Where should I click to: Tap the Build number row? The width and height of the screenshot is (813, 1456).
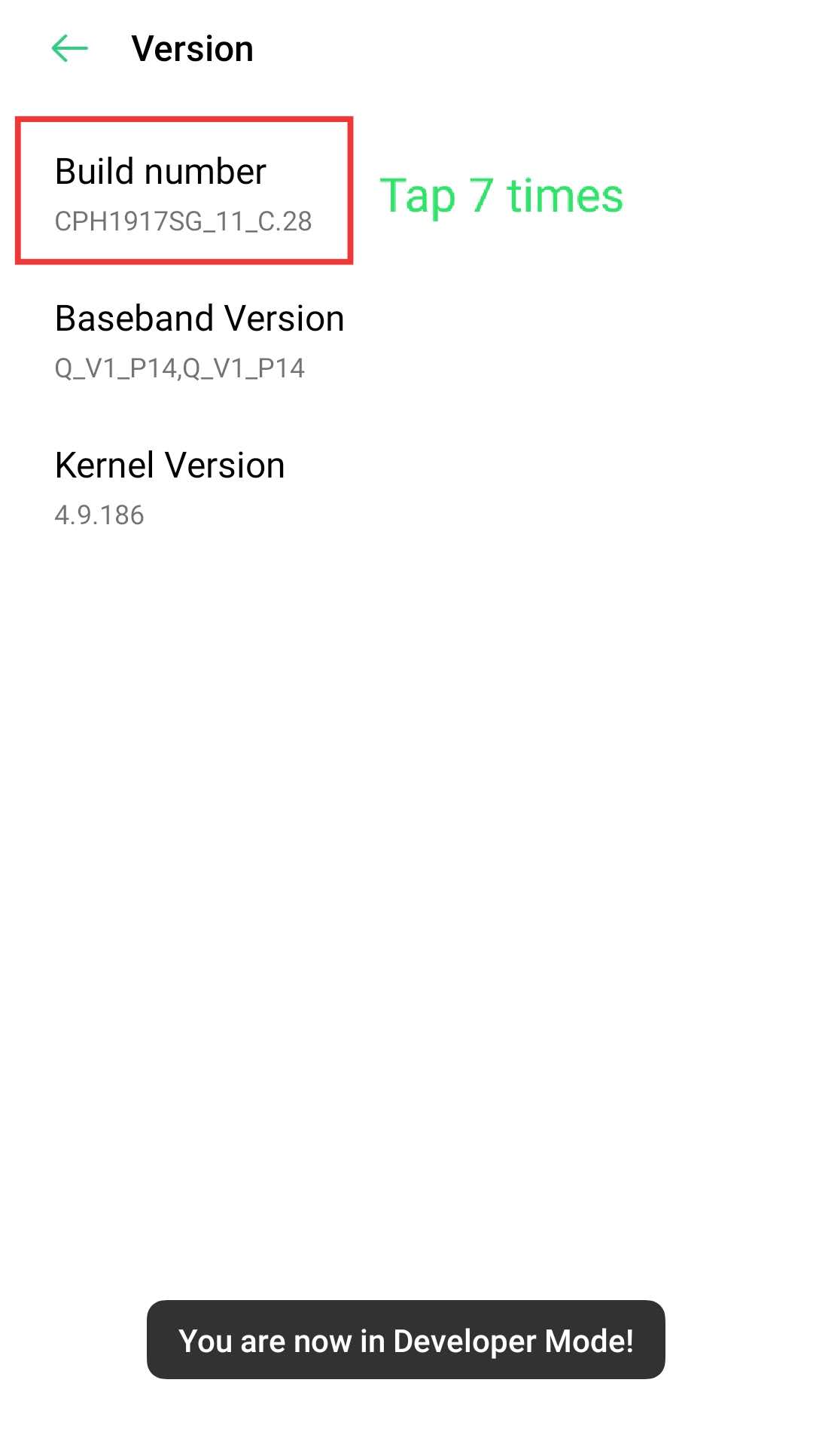tap(184, 192)
